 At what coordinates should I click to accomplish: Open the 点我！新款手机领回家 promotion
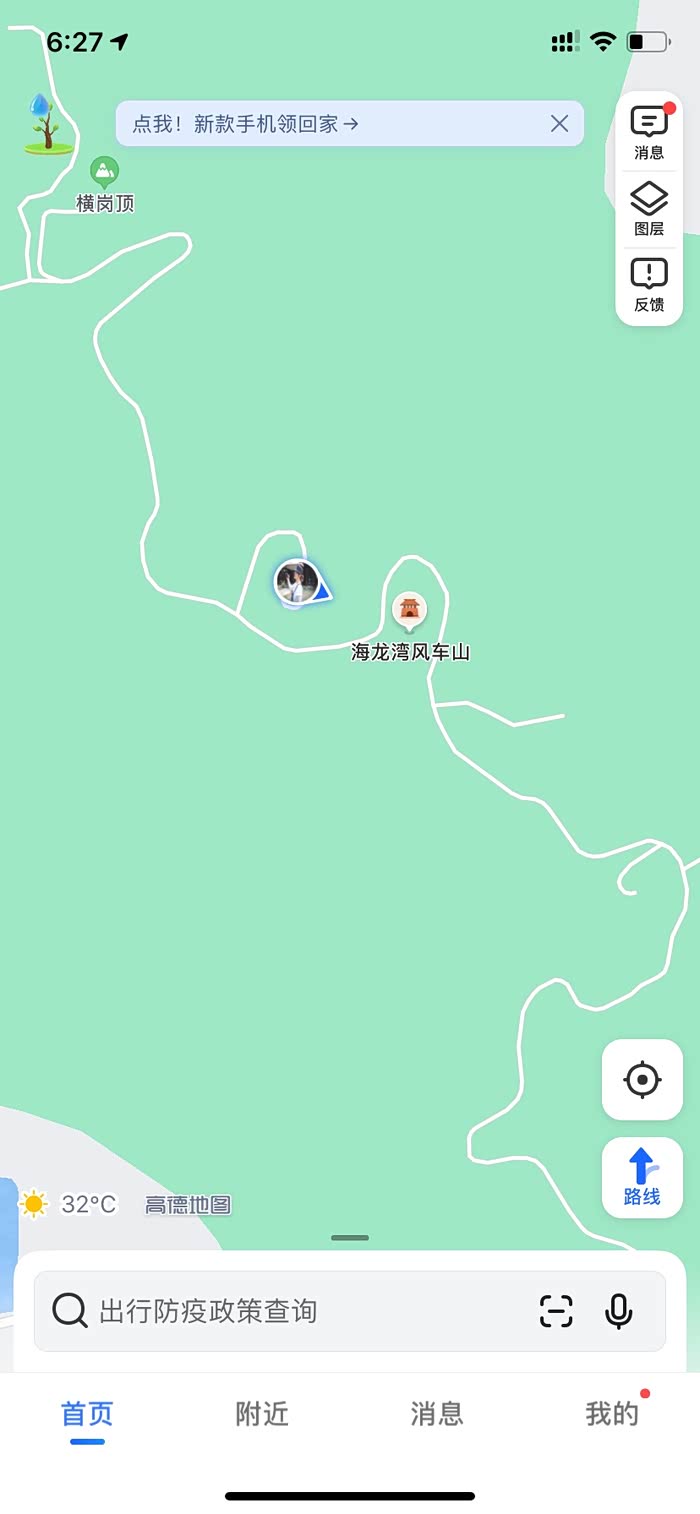click(246, 124)
